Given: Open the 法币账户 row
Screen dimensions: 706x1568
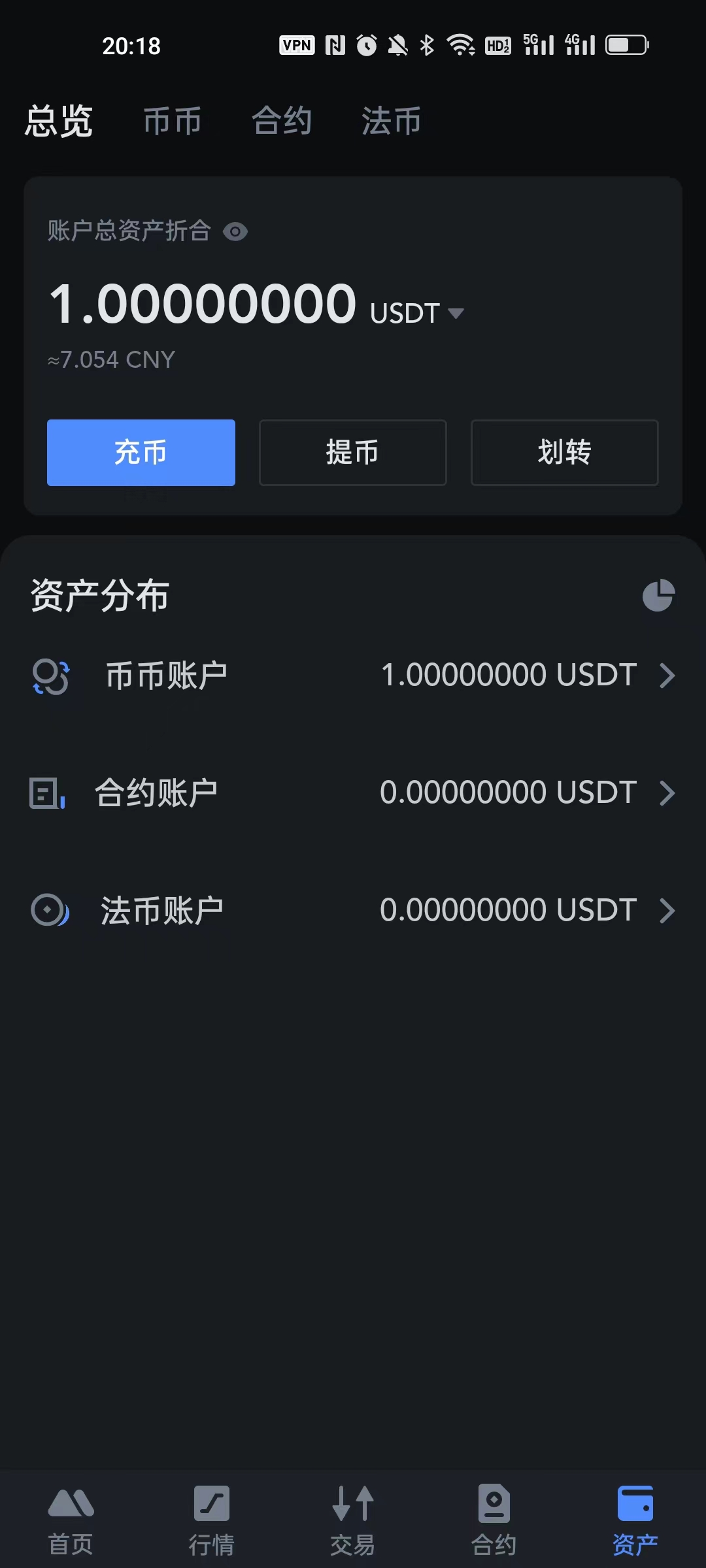Looking at the screenshot, I should [x=353, y=911].
